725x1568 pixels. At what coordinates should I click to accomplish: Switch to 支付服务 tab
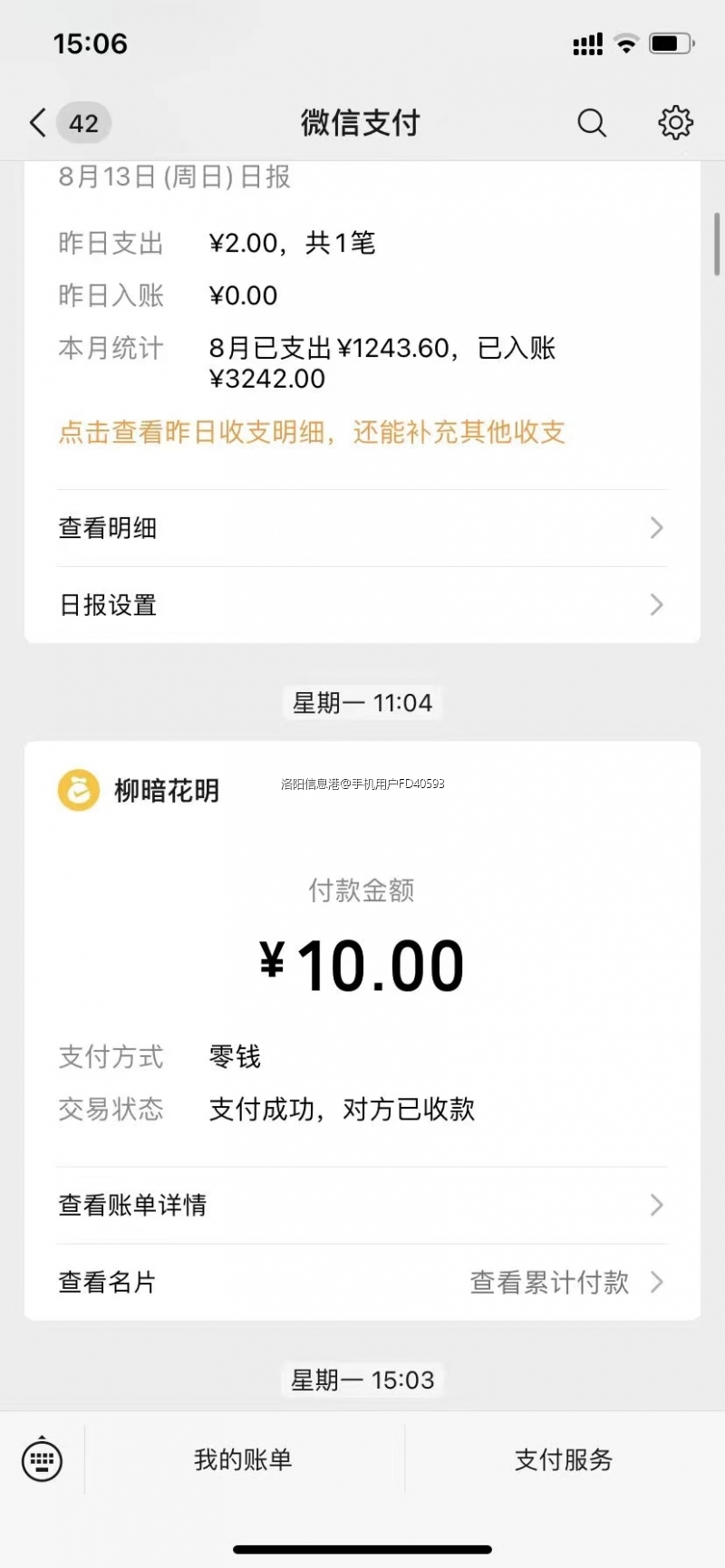[x=563, y=1459]
